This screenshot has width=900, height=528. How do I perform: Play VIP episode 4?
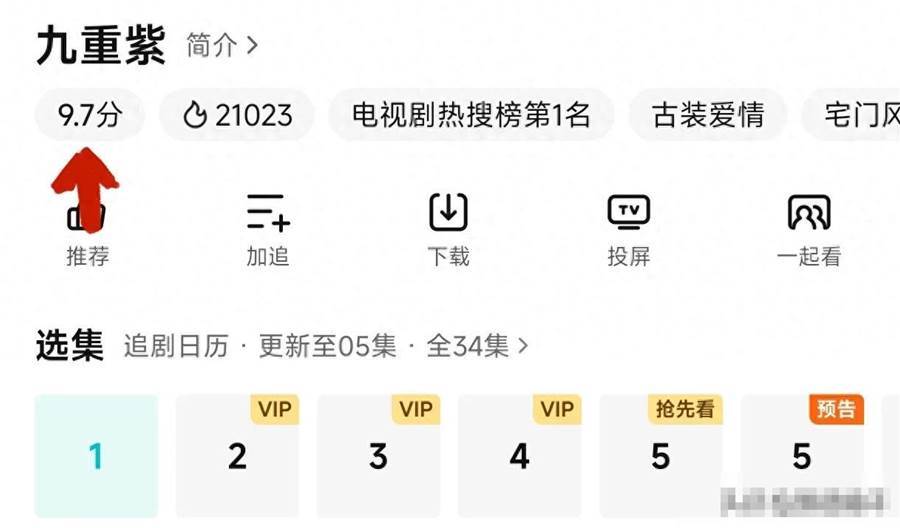[x=519, y=456]
